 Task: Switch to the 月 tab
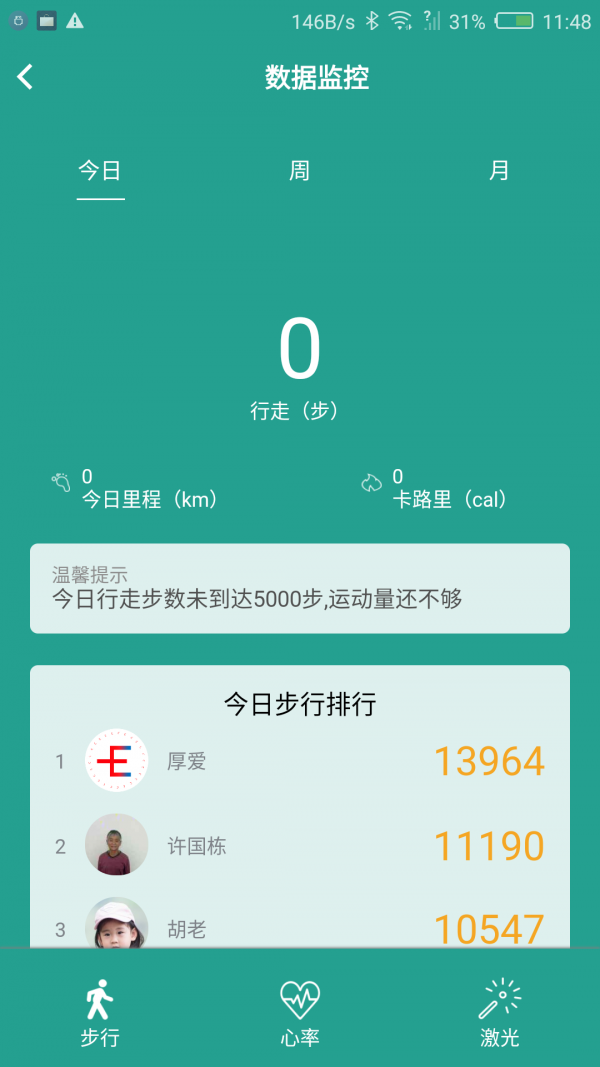(499, 171)
